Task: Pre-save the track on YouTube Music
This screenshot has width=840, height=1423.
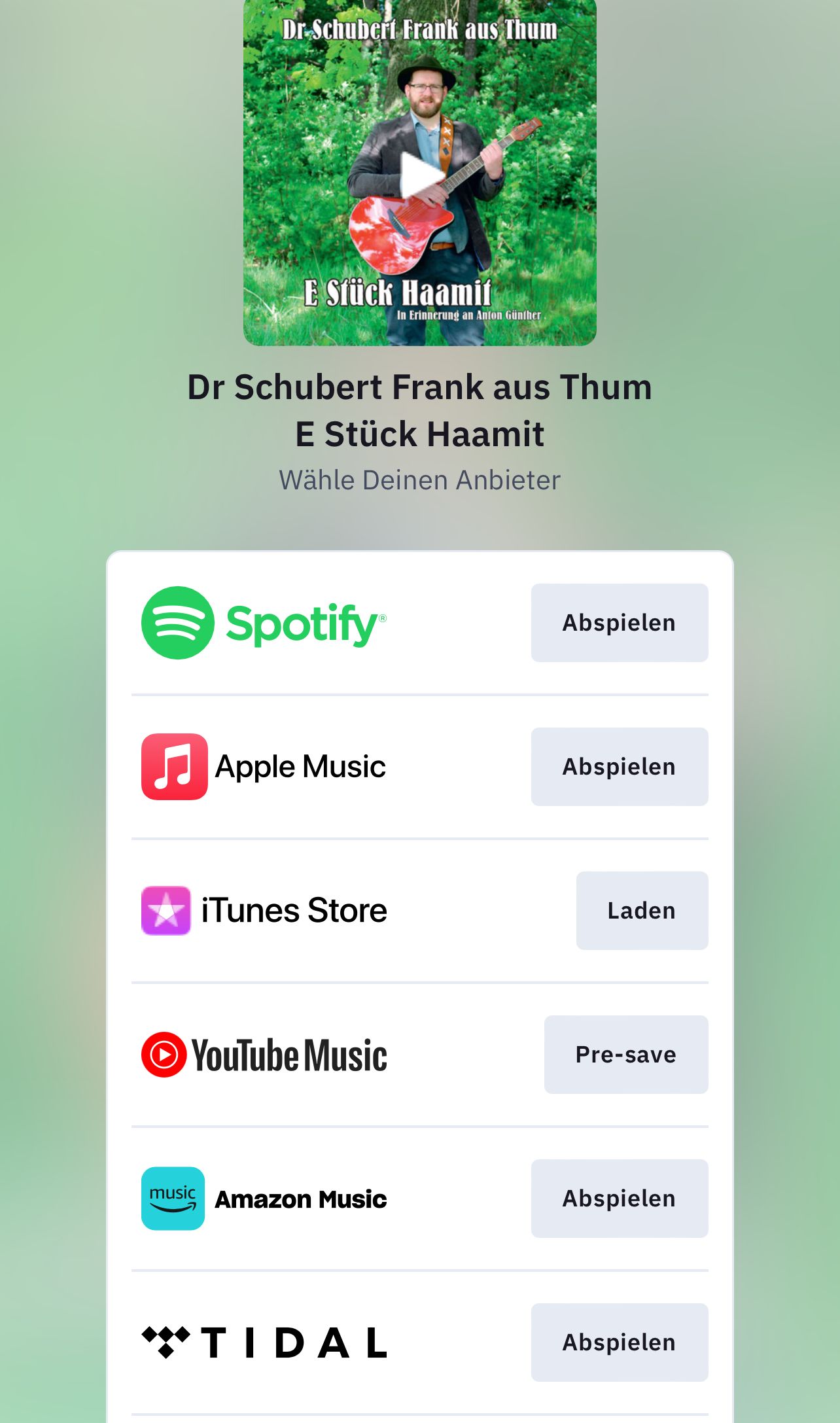Action: 625,1055
